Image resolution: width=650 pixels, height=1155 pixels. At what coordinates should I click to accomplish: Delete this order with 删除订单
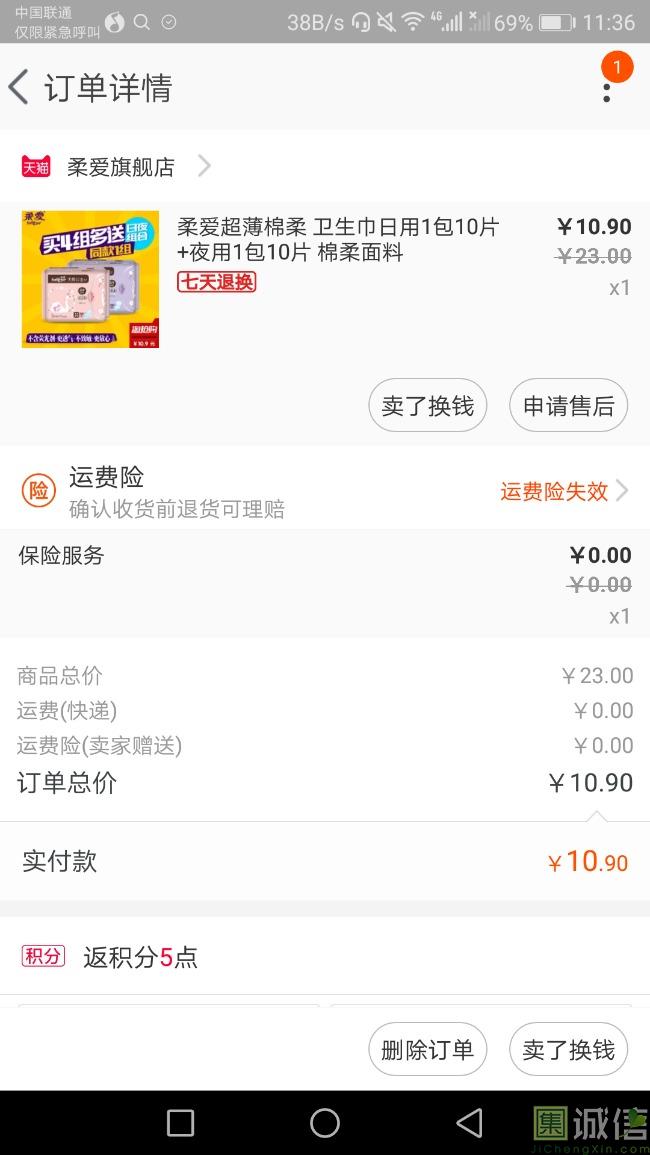[x=428, y=1050]
